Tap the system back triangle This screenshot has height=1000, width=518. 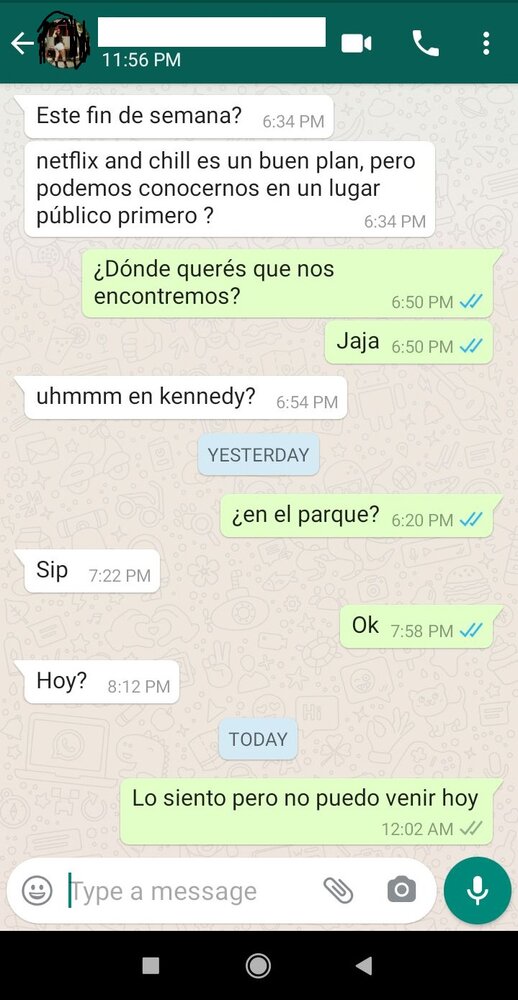[x=364, y=966]
